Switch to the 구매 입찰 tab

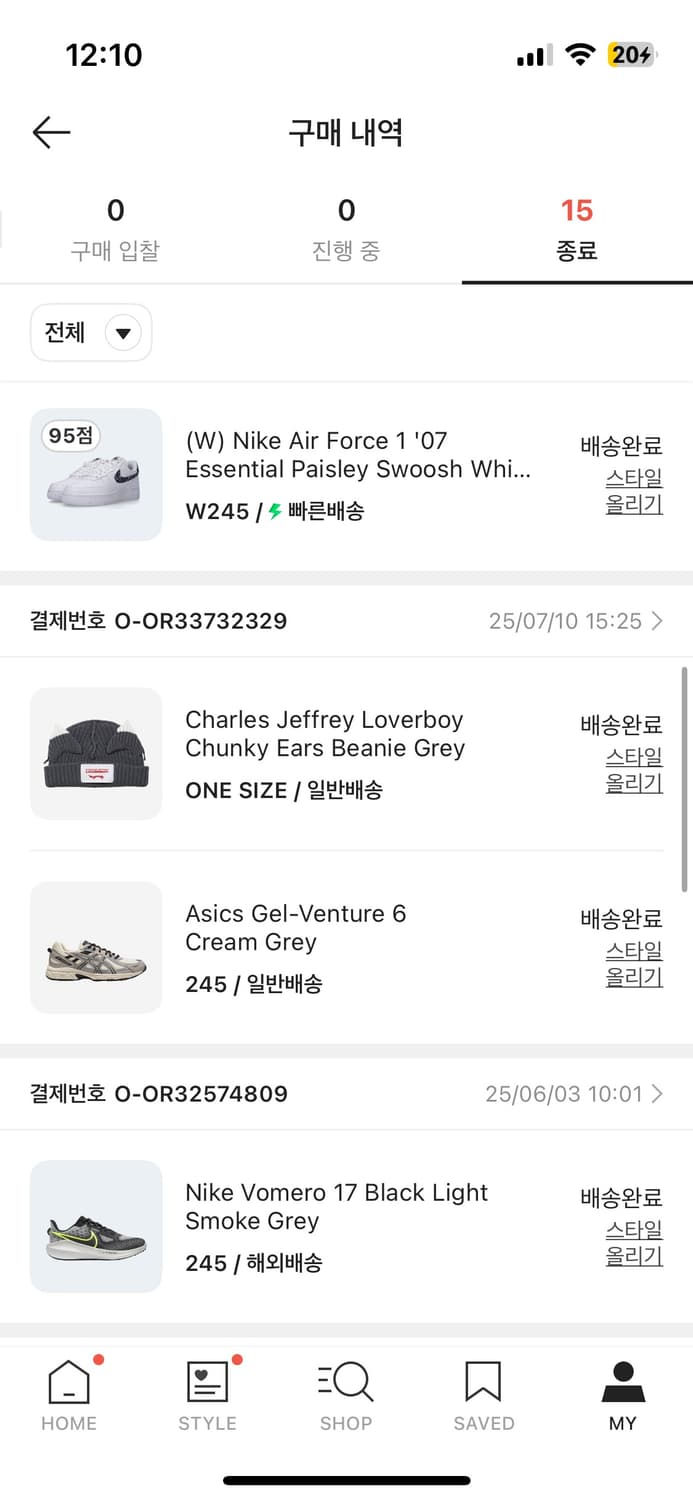point(115,230)
